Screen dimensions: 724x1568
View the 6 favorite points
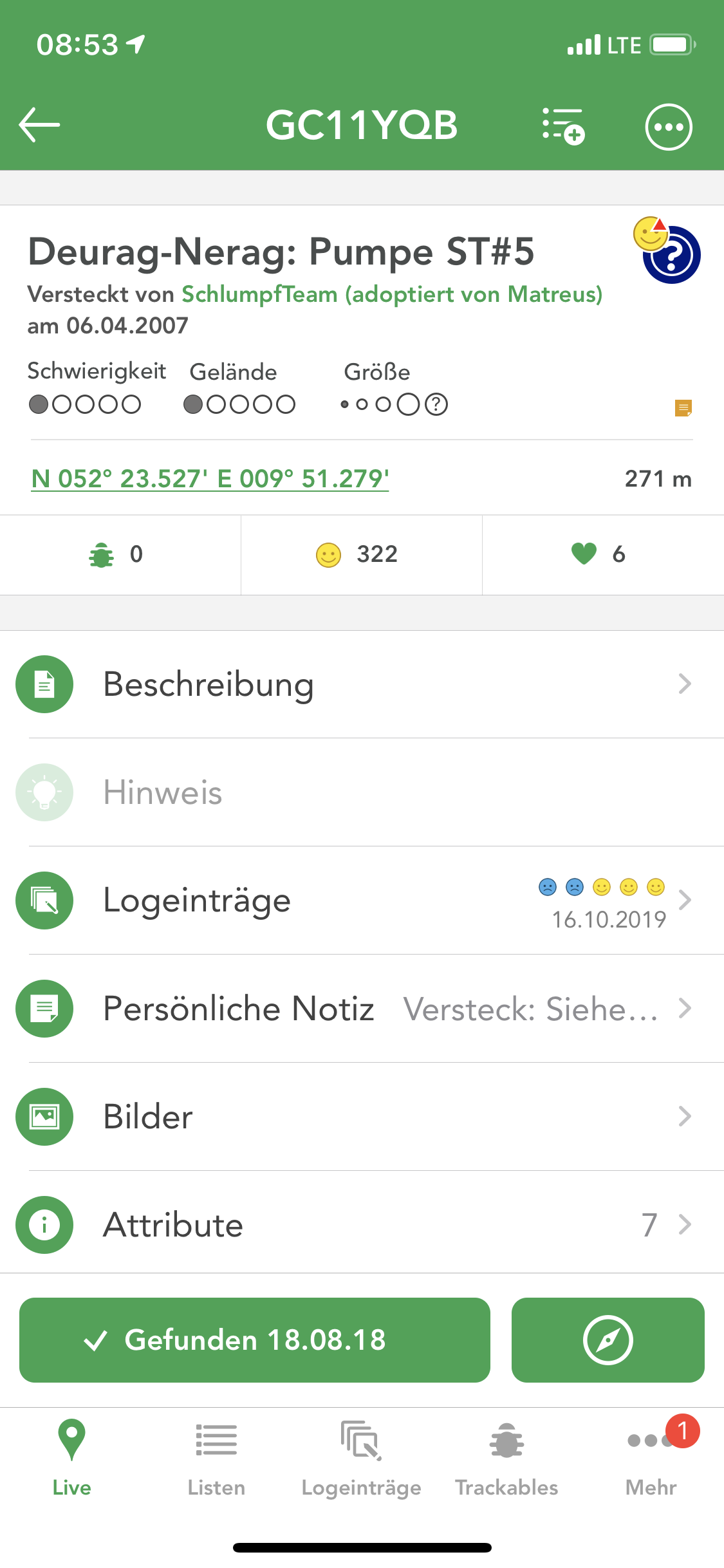(x=603, y=555)
